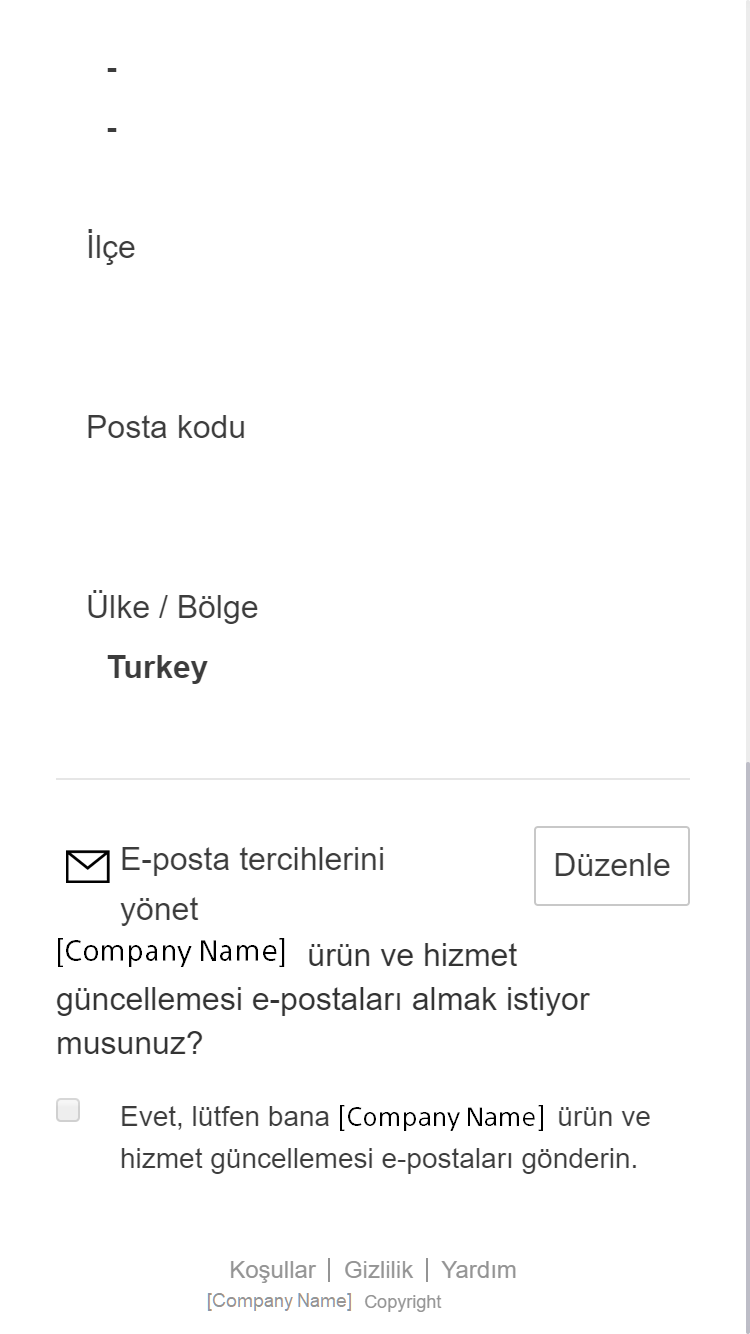The width and height of the screenshot is (750, 1334).
Task: Check the product update emails checkbox
Action: point(67,1109)
